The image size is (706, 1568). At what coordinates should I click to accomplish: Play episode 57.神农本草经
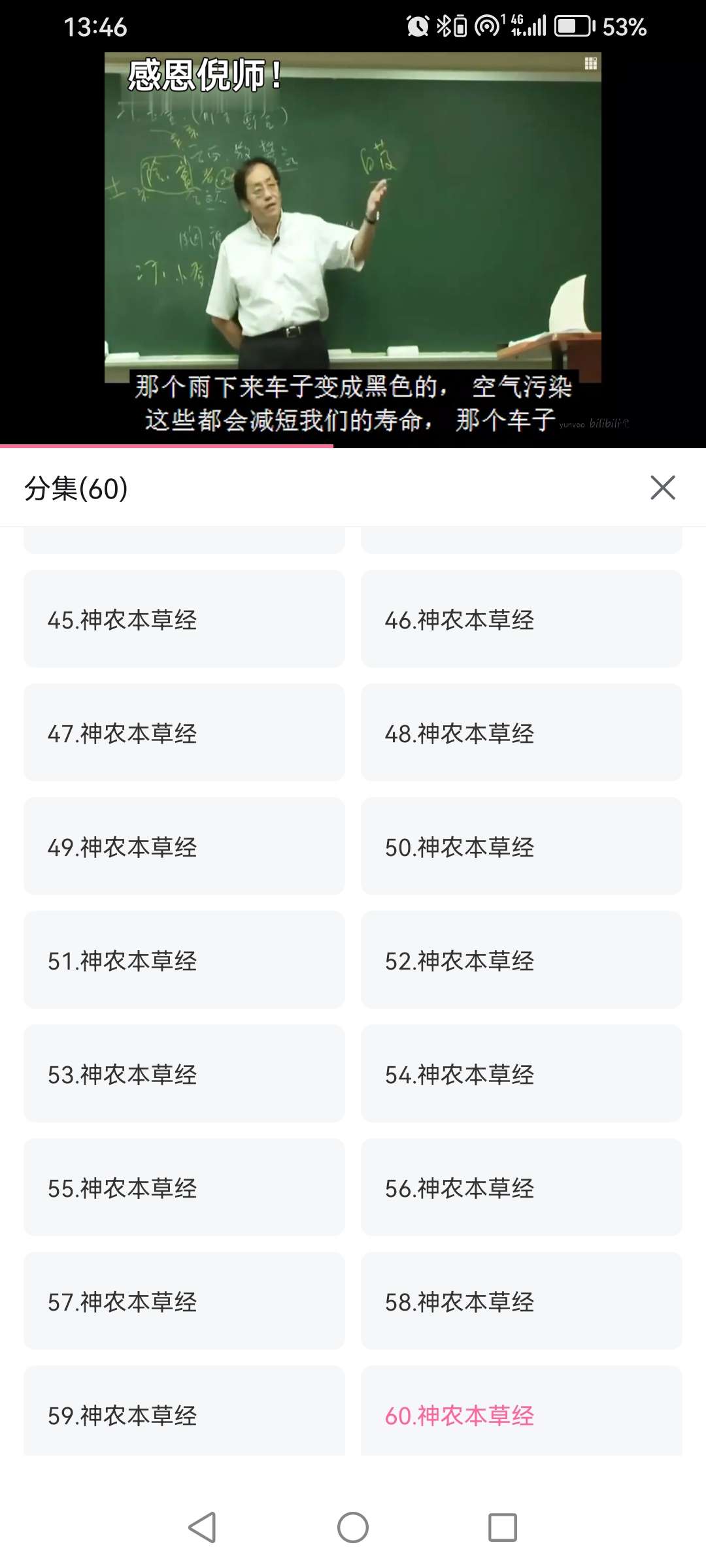point(184,1301)
